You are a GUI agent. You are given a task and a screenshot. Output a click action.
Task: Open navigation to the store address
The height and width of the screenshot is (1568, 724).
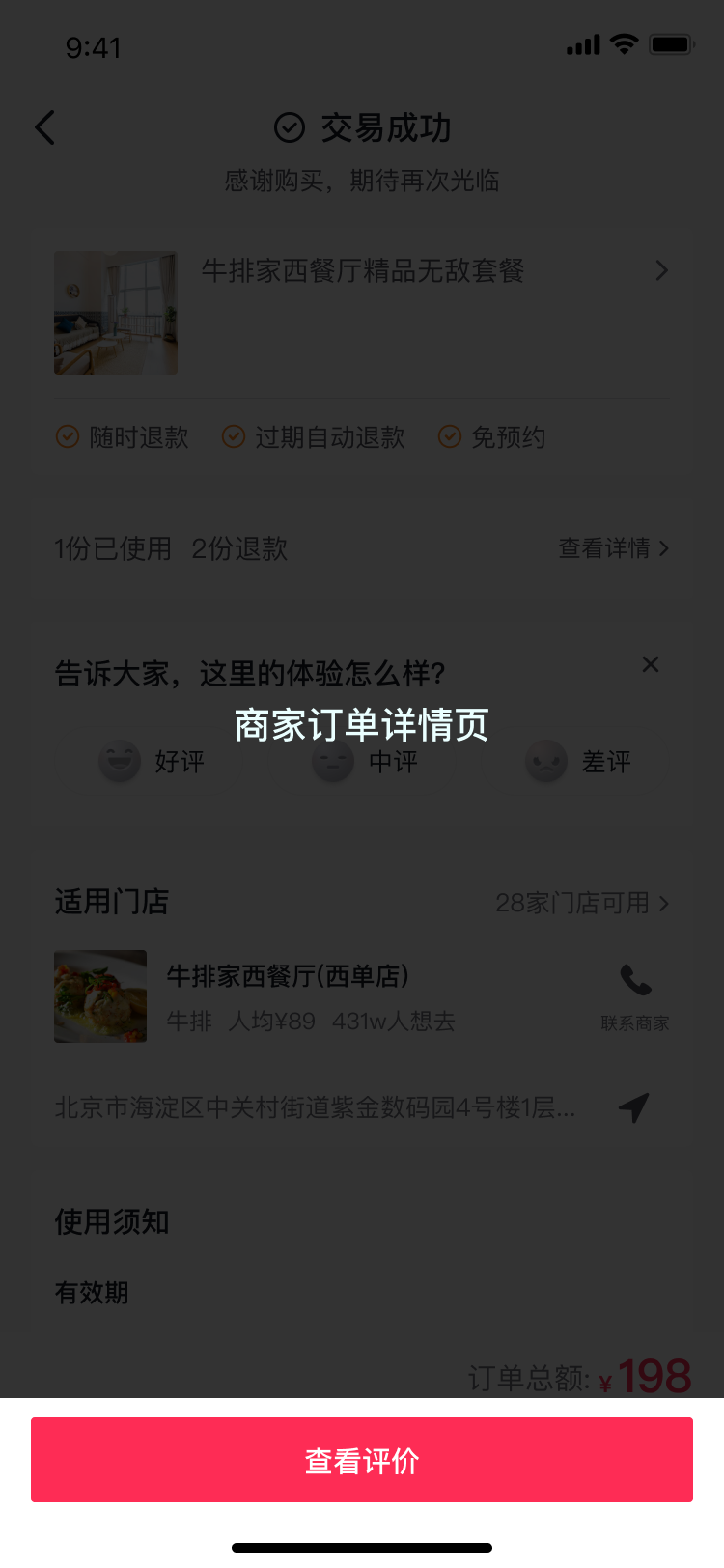633,1107
